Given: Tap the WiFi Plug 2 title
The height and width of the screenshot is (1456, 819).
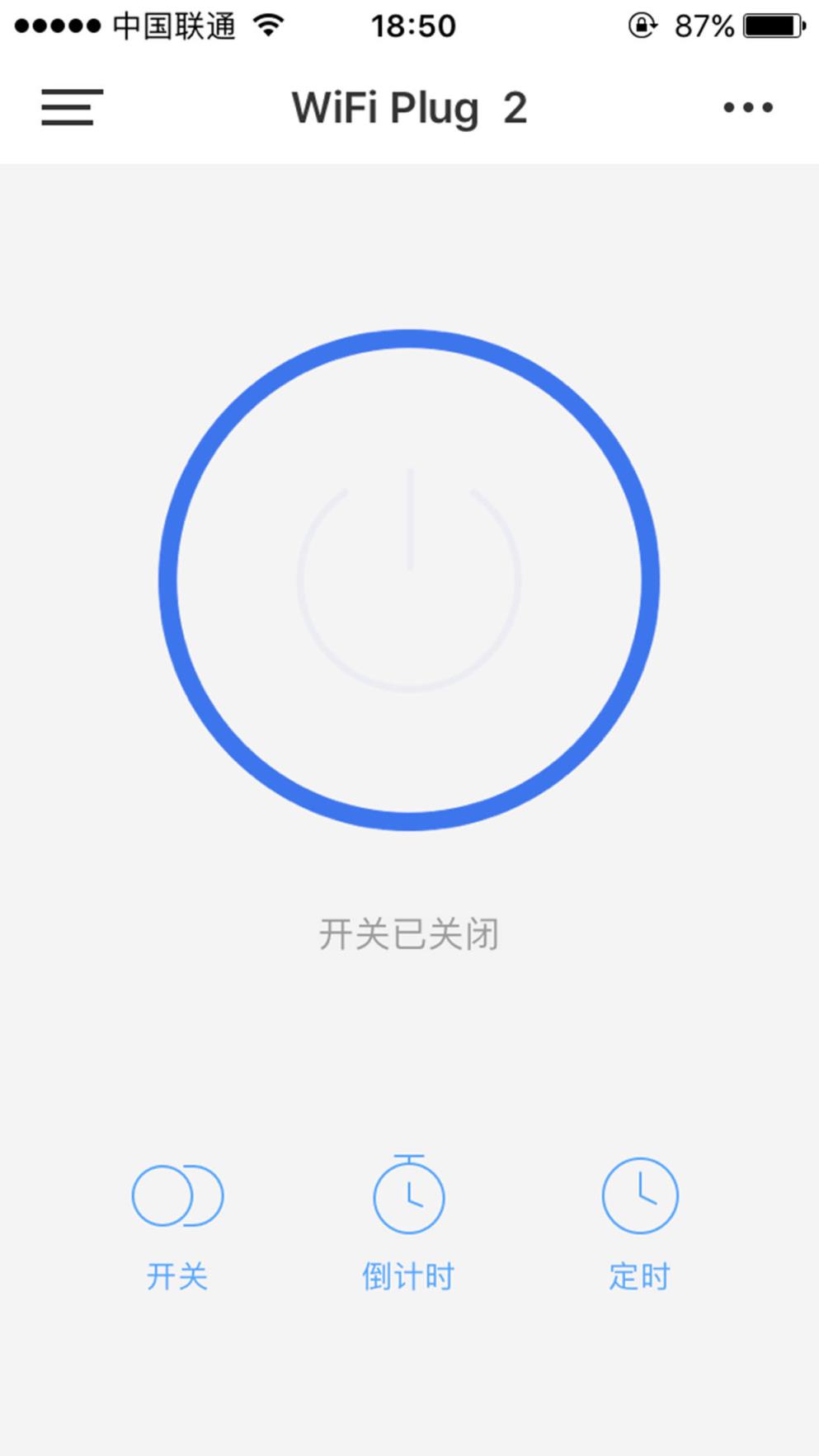Looking at the screenshot, I should click(x=410, y=107).
